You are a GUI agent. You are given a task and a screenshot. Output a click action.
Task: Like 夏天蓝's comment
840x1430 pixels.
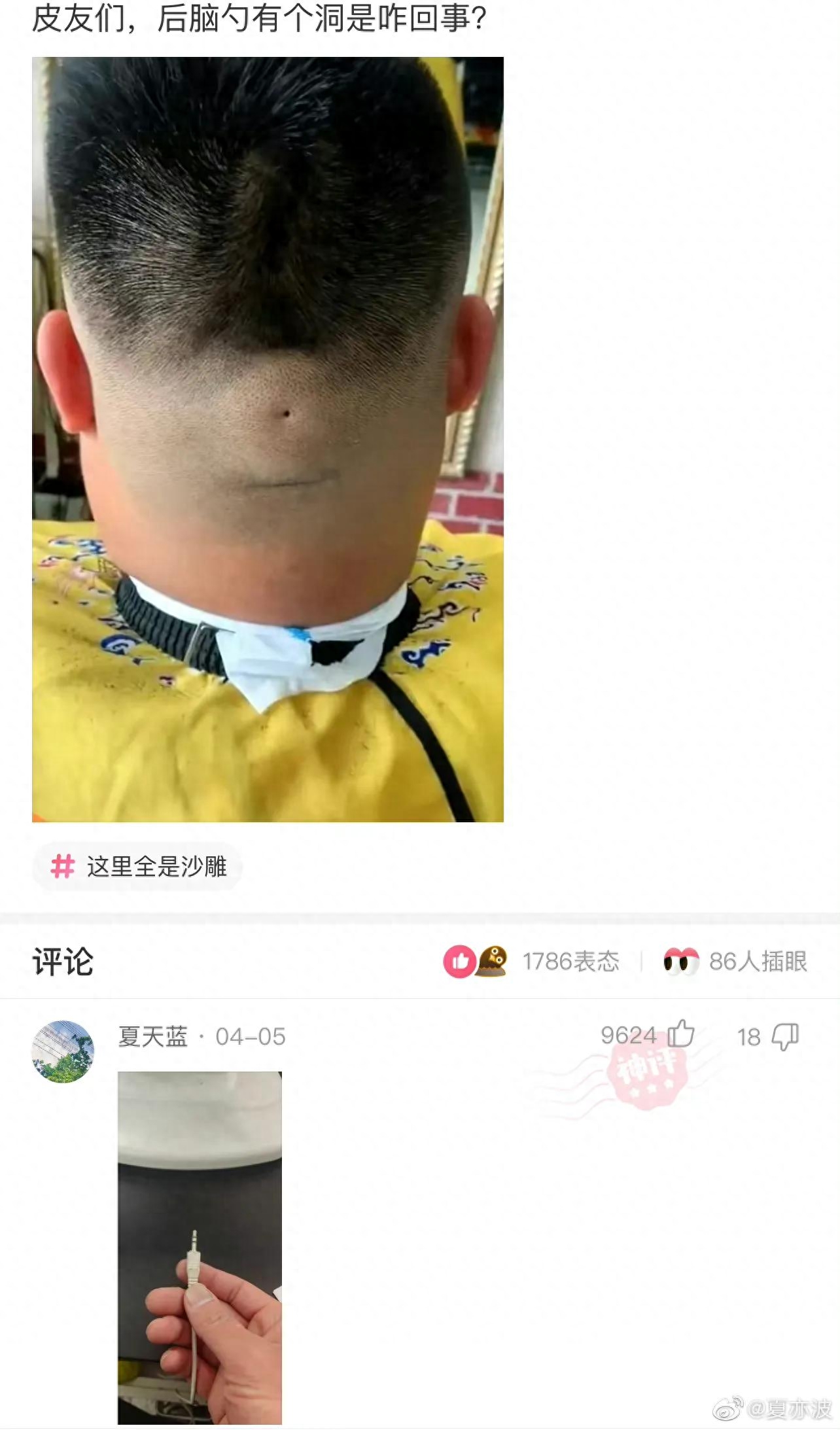pos(680,1035)
